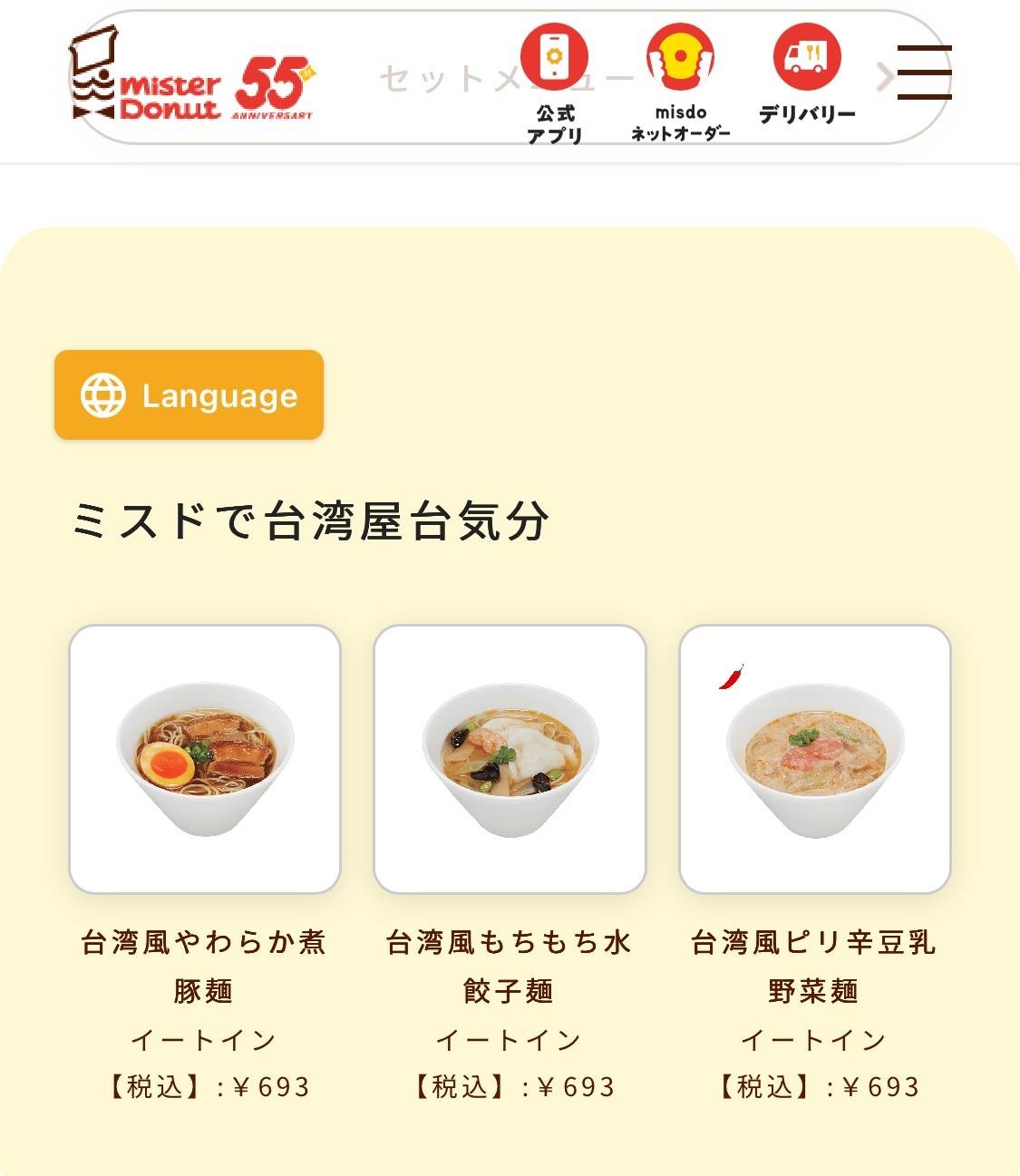The width and height of the screenshot is (1020, 1176).
Task: Tap the Mister Donut logo to go home
Action: [145, 78]
